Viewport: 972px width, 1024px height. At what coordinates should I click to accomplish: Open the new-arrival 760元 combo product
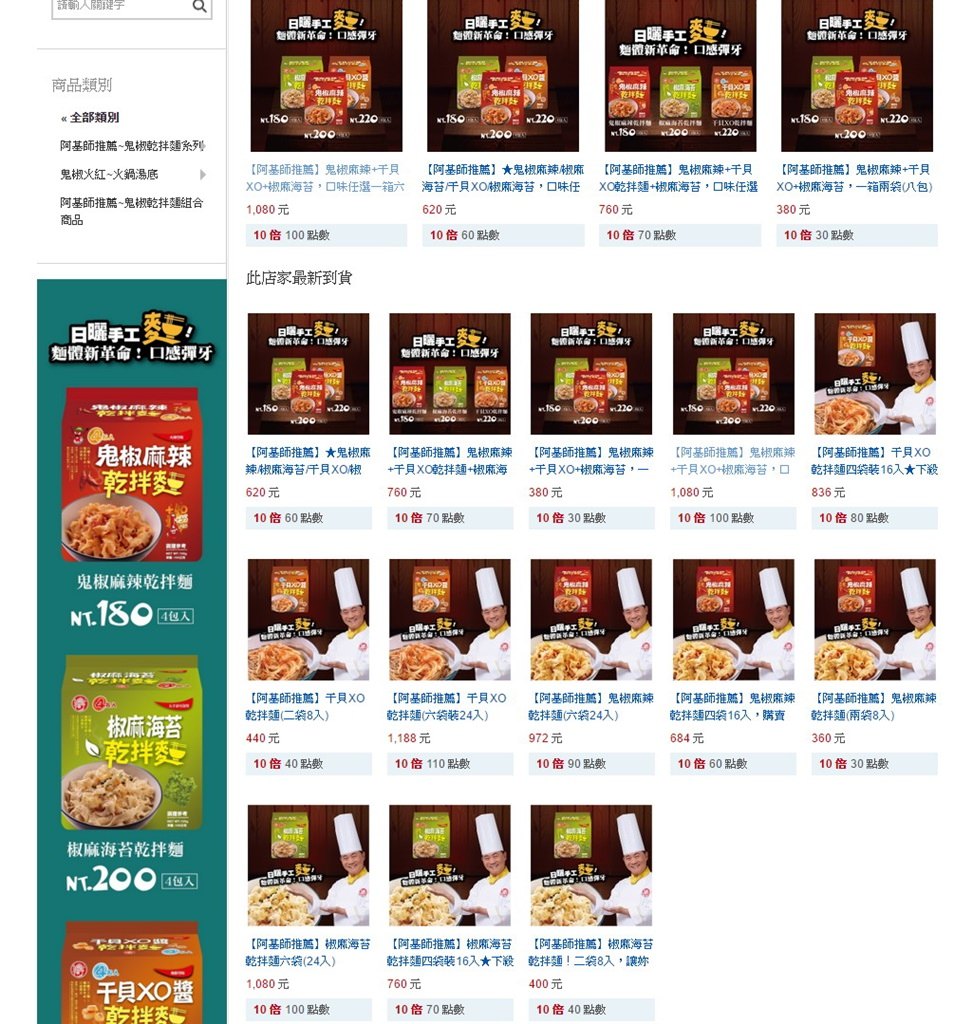[449, 461]
